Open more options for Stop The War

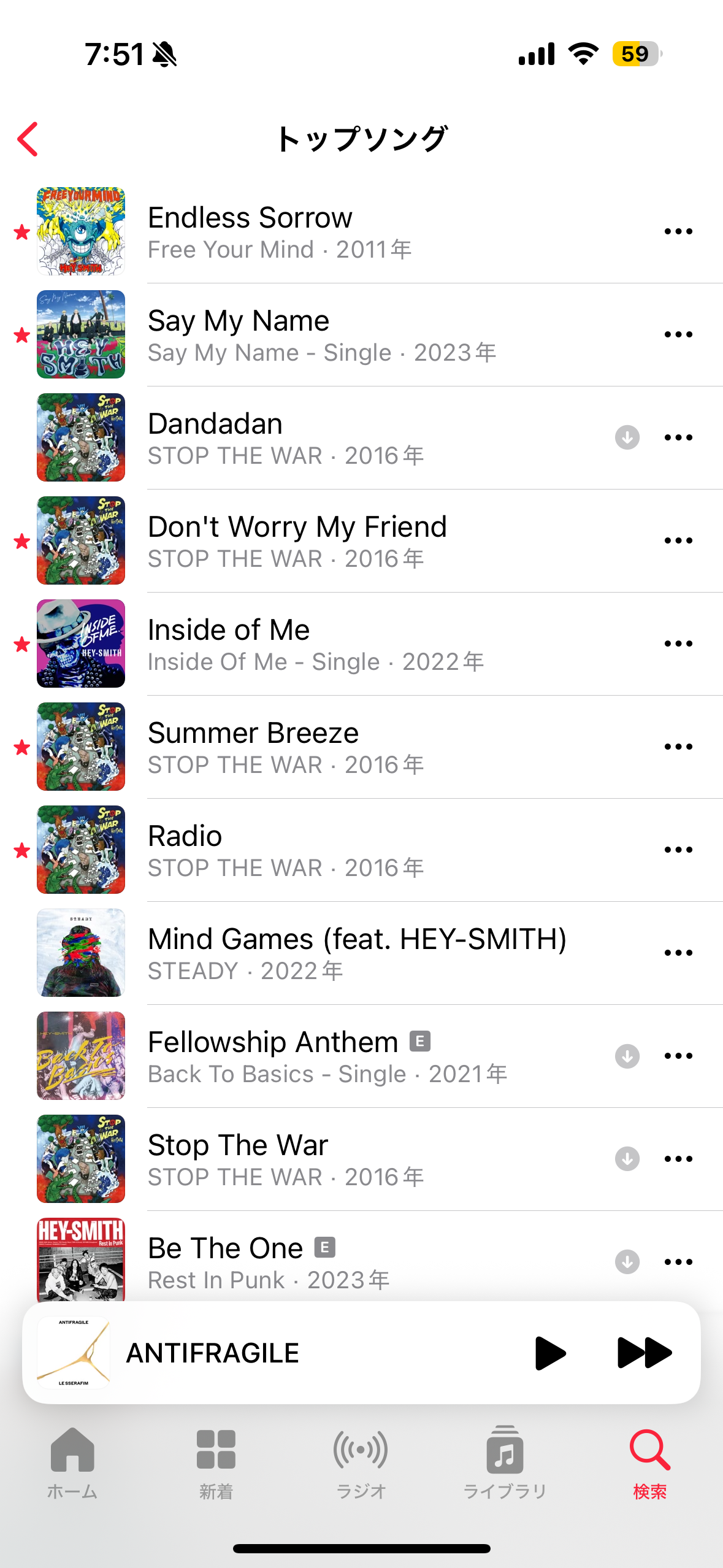(678, 1159)
